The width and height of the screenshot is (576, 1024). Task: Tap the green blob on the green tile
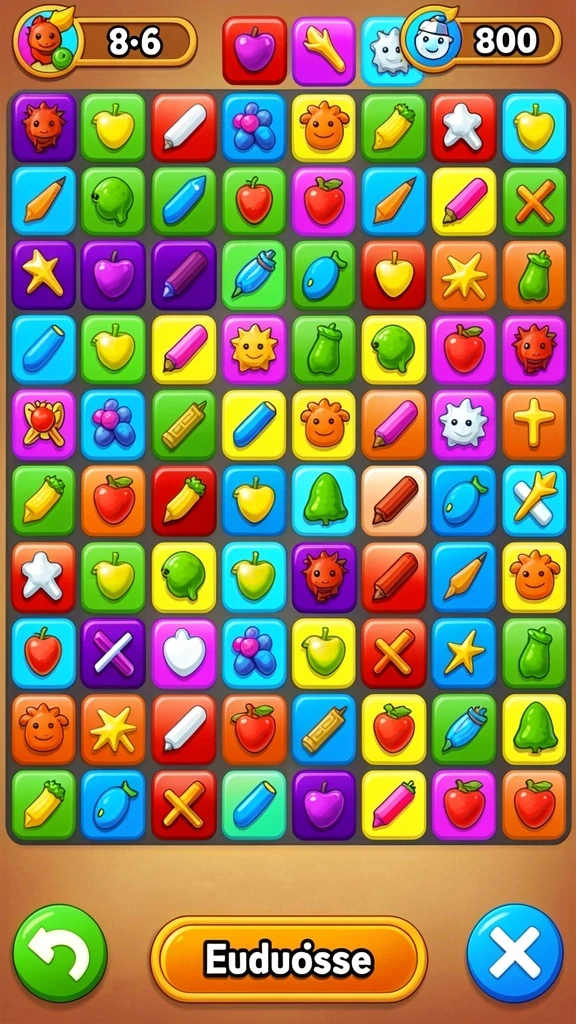point(114,200)
